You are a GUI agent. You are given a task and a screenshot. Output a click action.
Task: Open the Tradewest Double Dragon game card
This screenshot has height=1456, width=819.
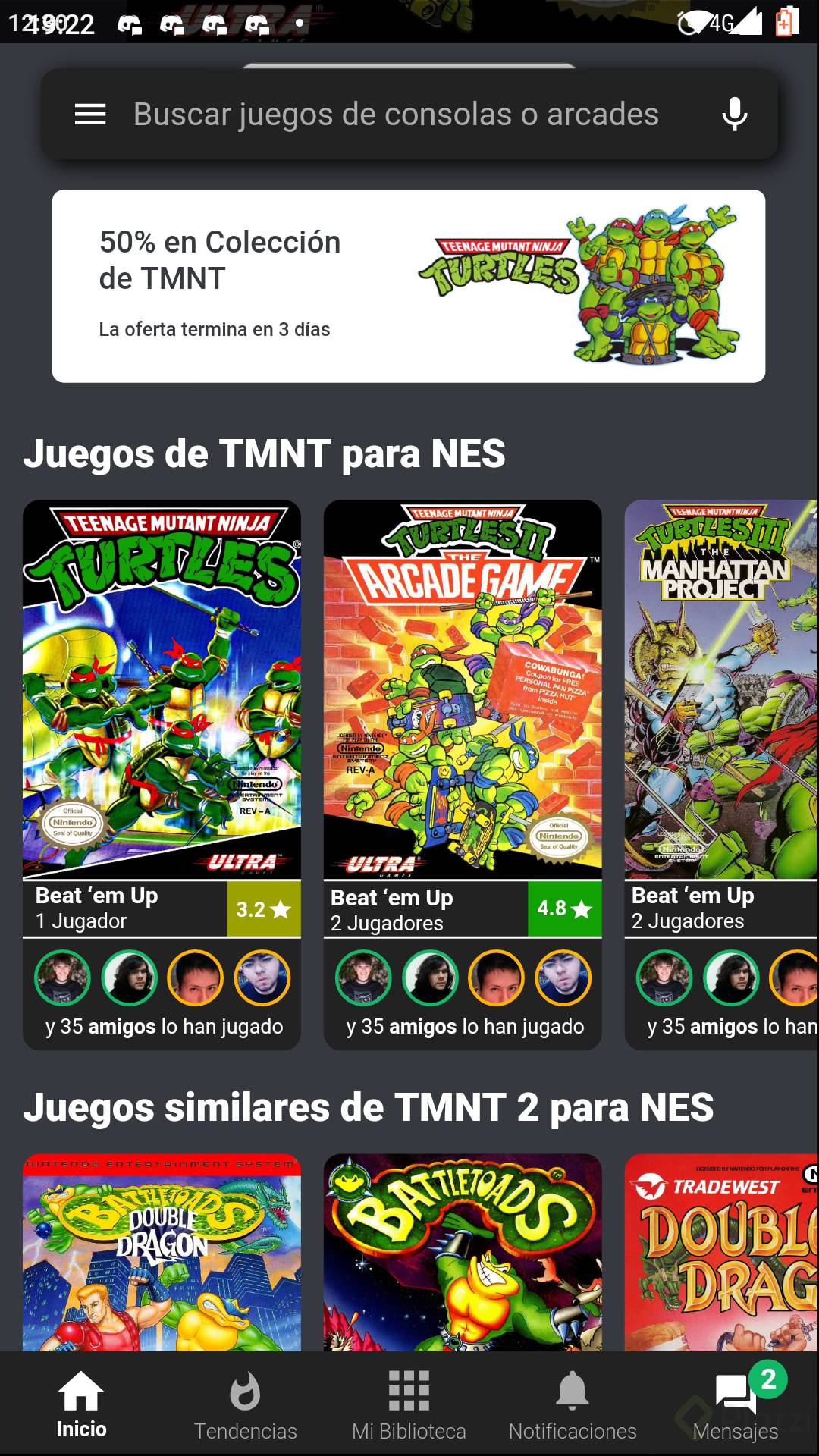coord(720,1253)
